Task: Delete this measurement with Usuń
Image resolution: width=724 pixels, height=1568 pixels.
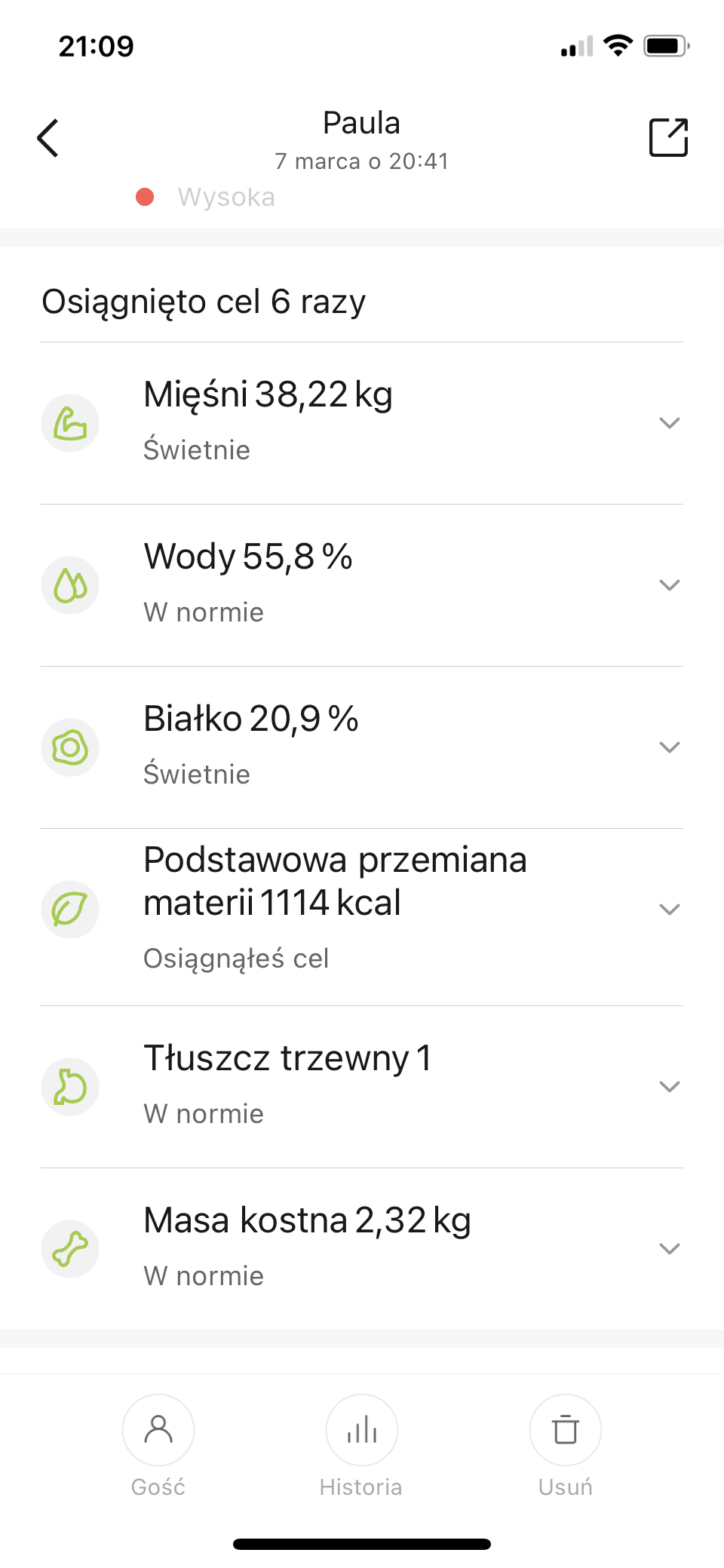Action: [x=566, y=1431]
